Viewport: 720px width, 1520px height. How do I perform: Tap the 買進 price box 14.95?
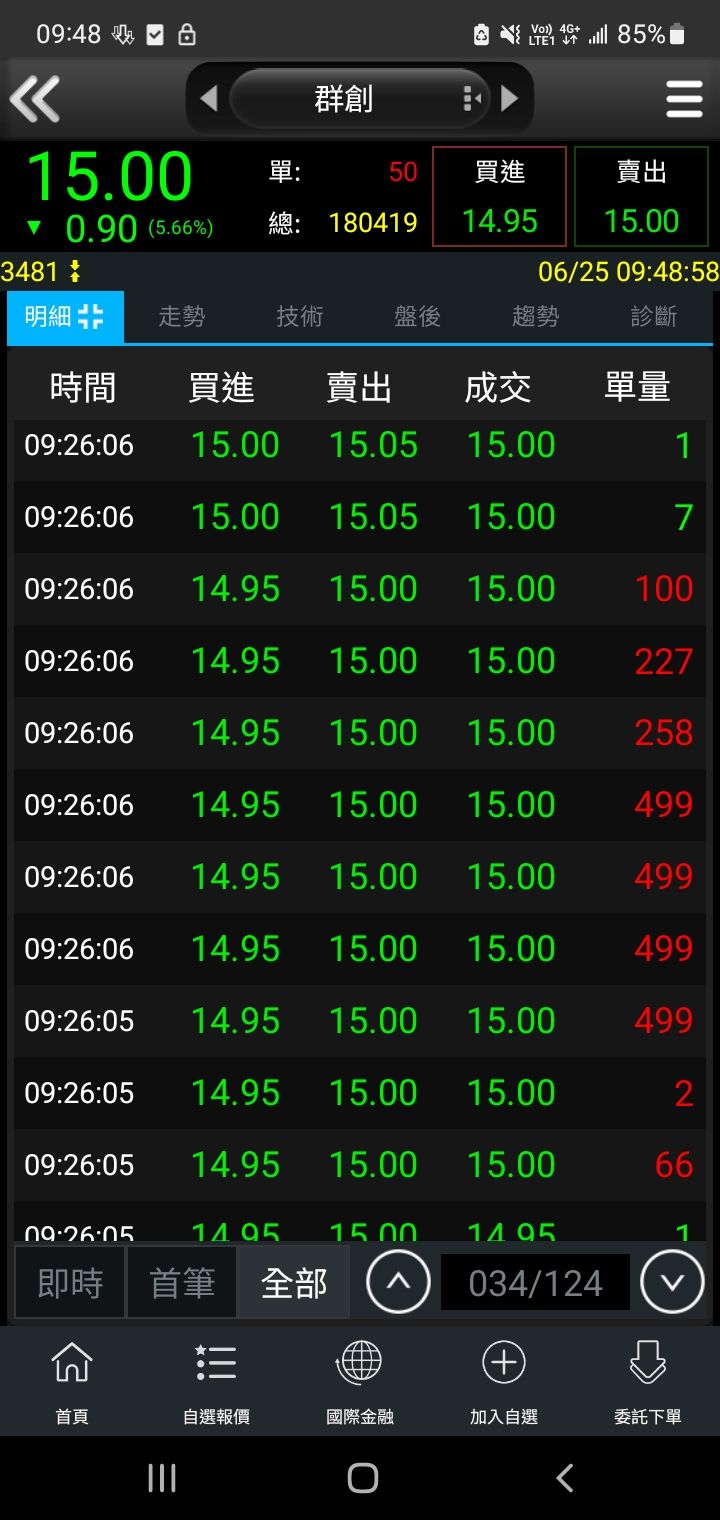[x=499, y=197]
